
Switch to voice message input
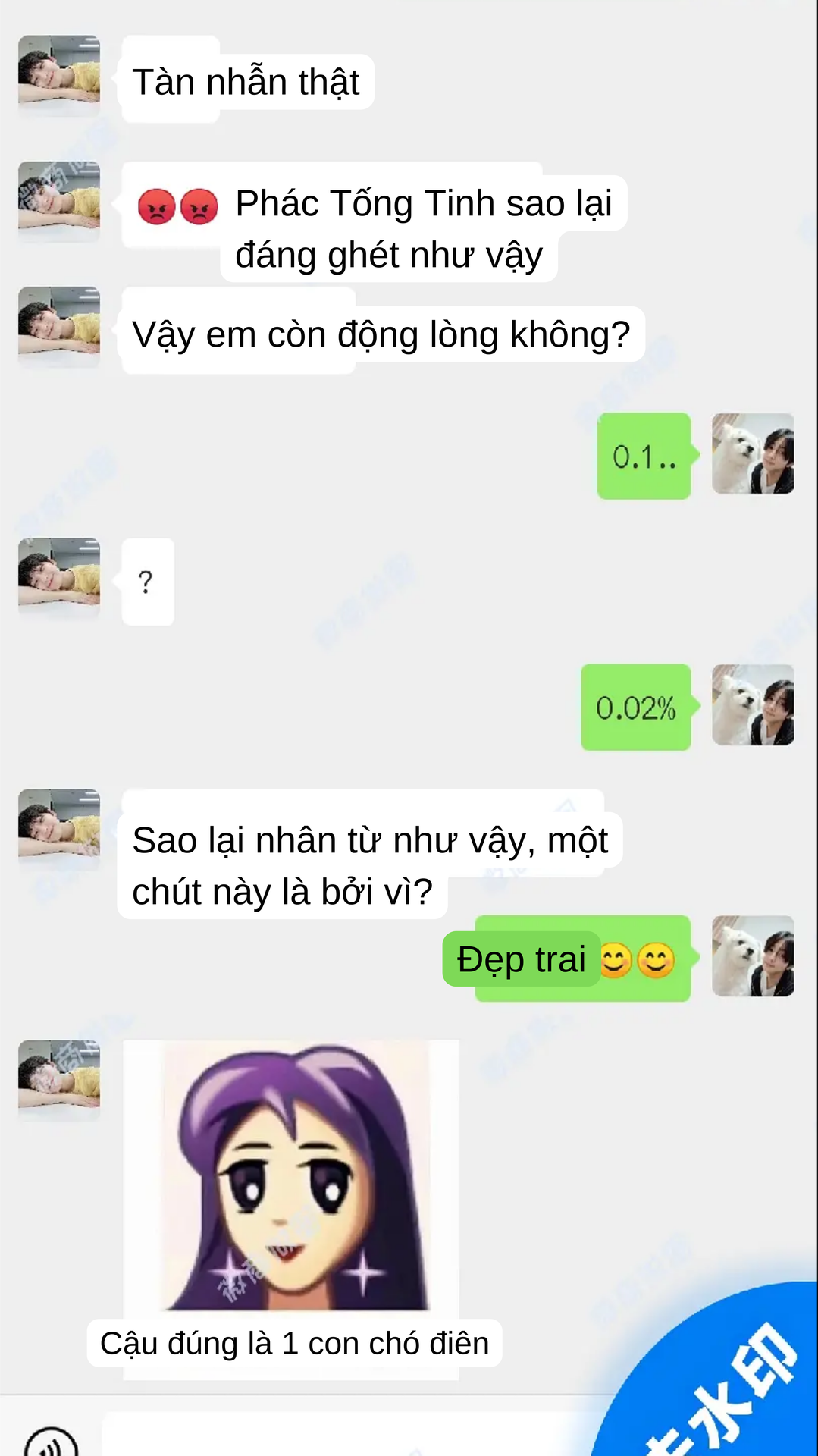click(51, 1441)
